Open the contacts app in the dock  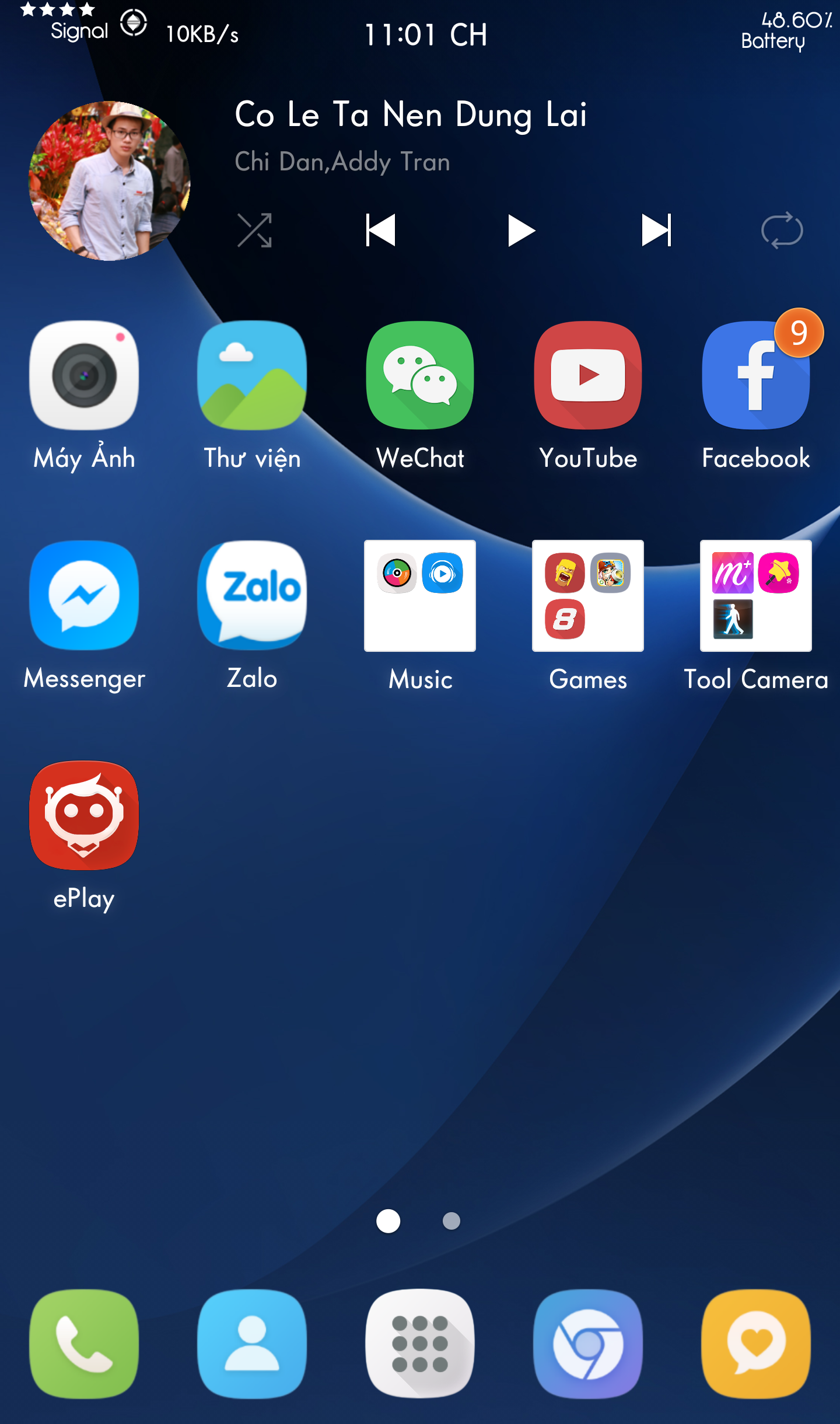(252, 1344)
